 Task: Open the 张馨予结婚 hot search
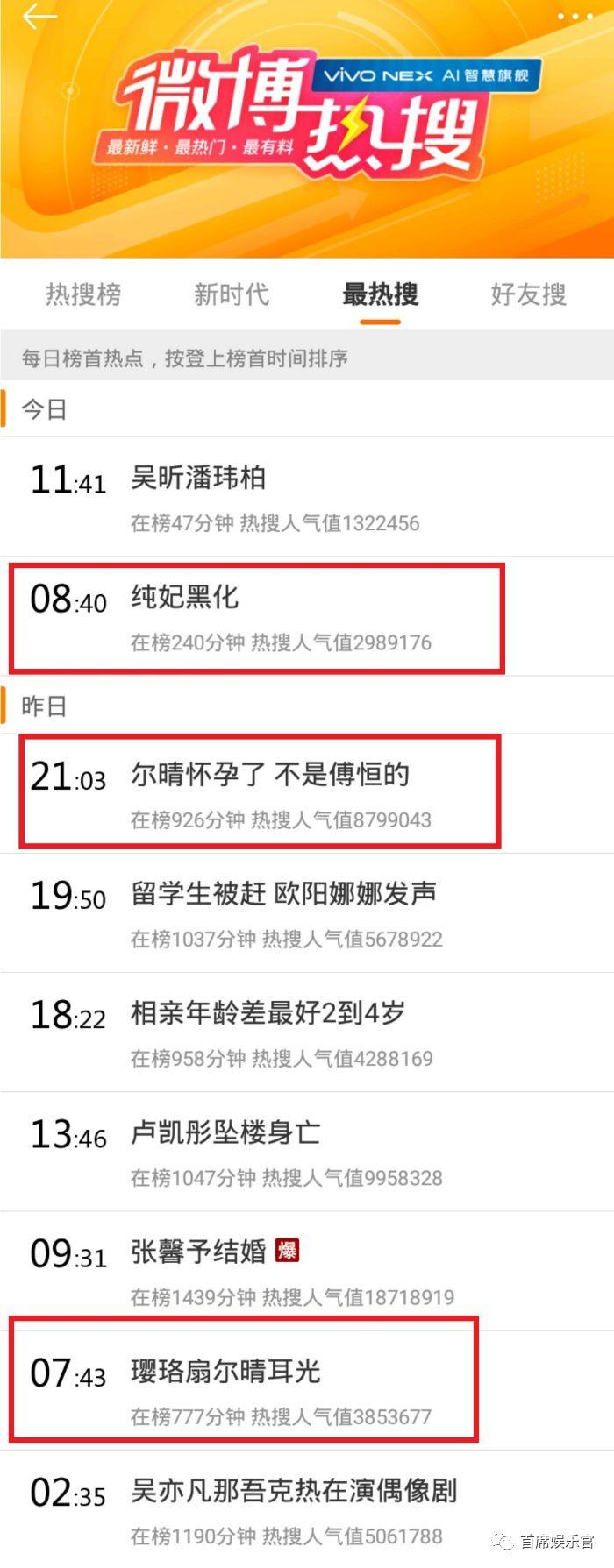coord(198,1252)
